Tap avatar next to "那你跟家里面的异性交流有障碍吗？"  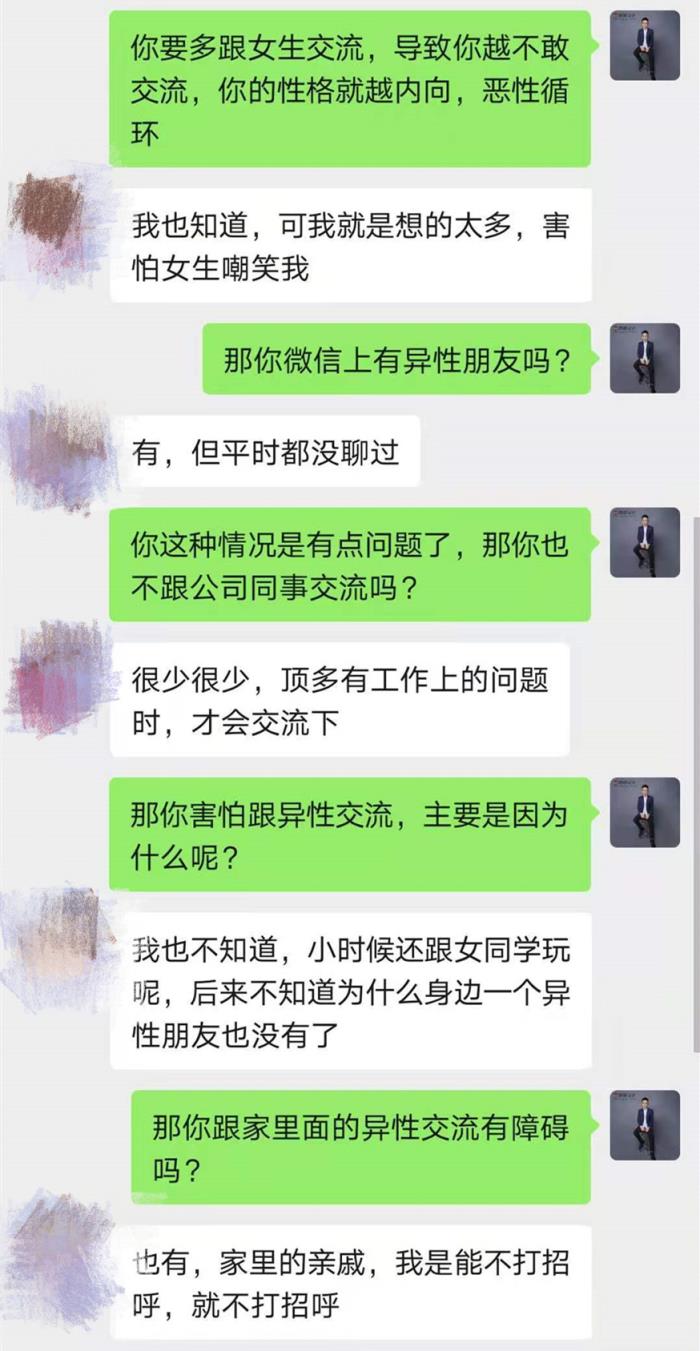644,1125
